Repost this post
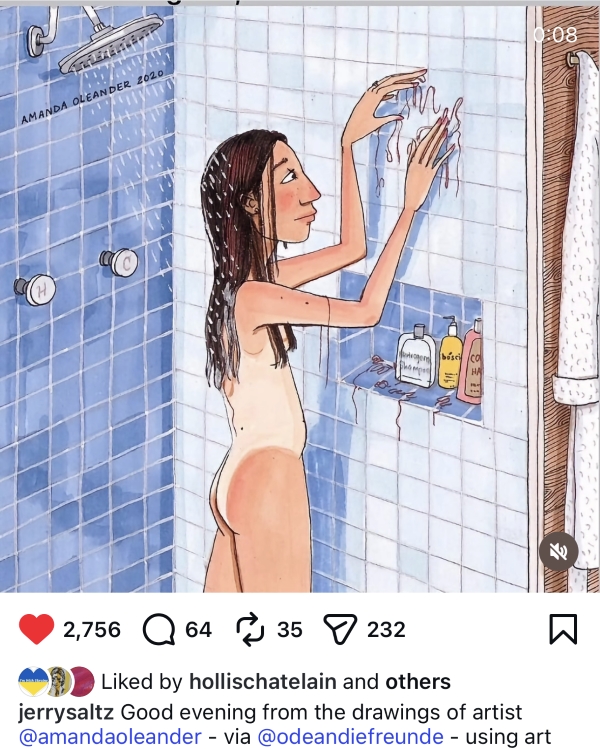The width and height of the screenshot is (600, 749). click(250, 629)
